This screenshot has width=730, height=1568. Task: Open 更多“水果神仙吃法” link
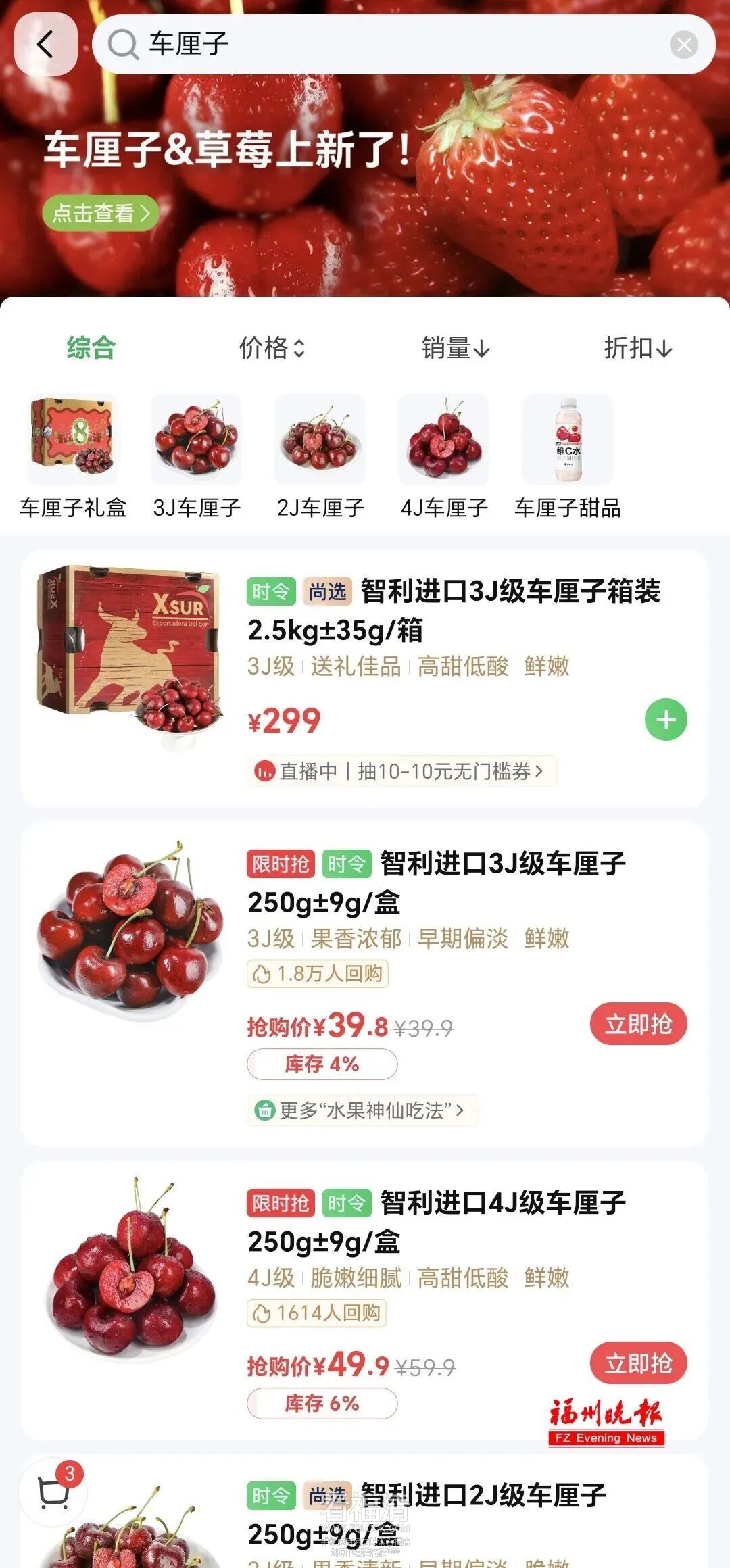click(x=362, y=1110)
